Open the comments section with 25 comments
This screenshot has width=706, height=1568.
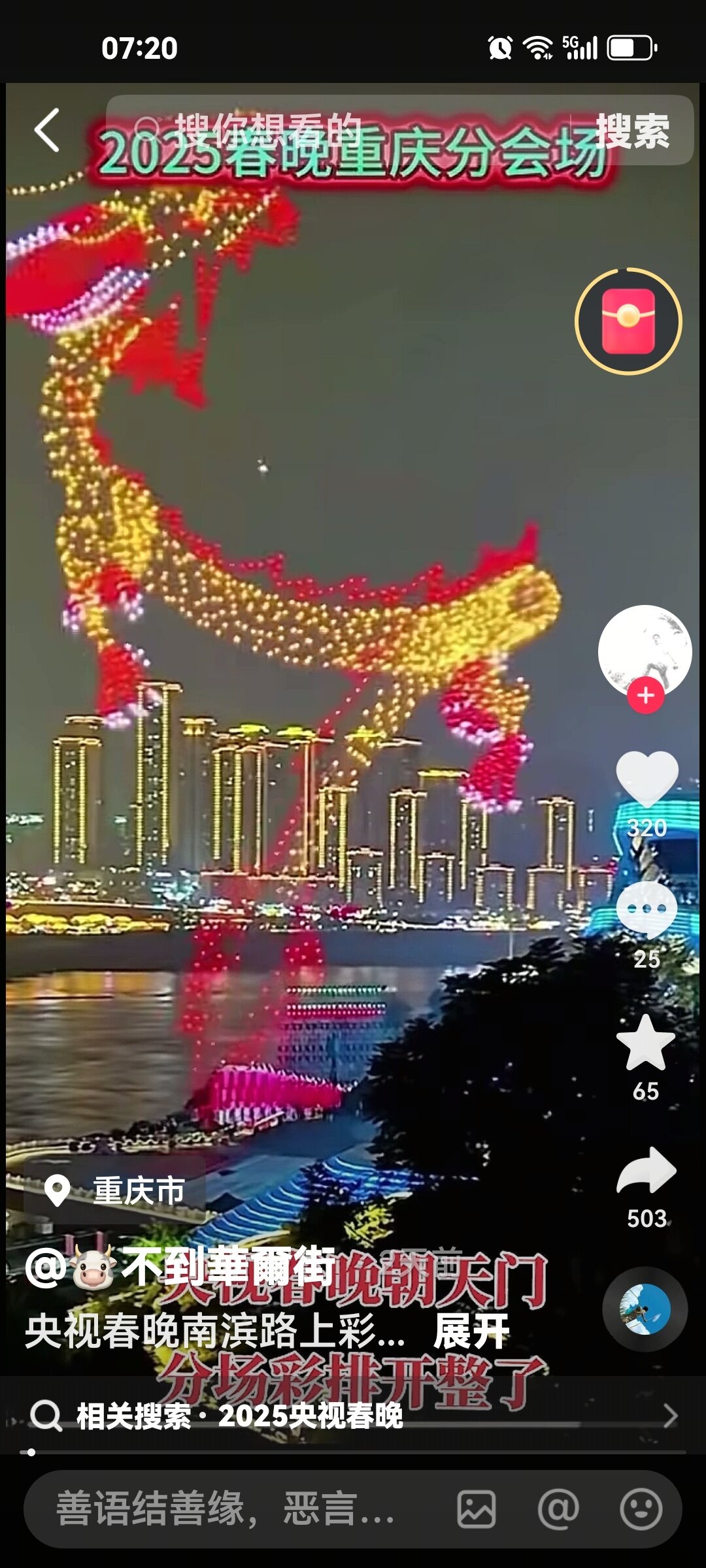[x=647, y=909]
